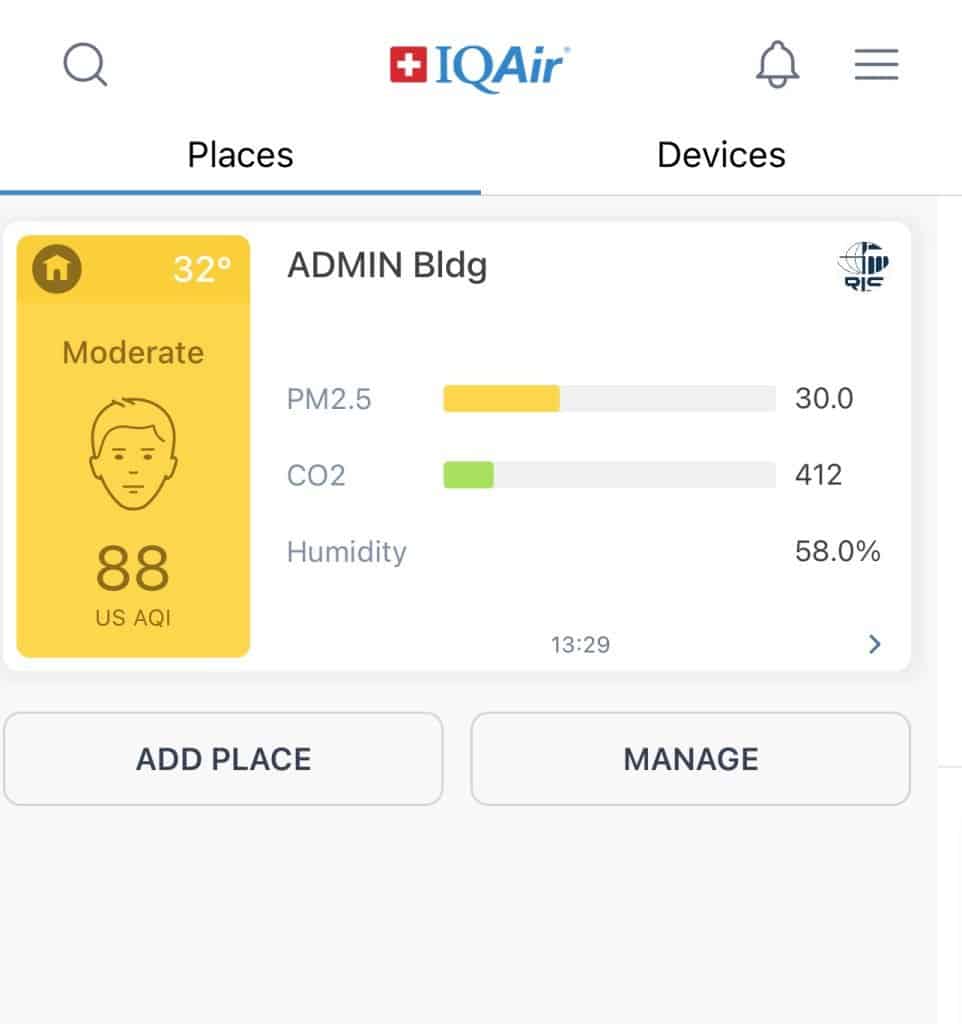
Task: Tap the ADD PLACE button
Action: (x=223, y=759)
